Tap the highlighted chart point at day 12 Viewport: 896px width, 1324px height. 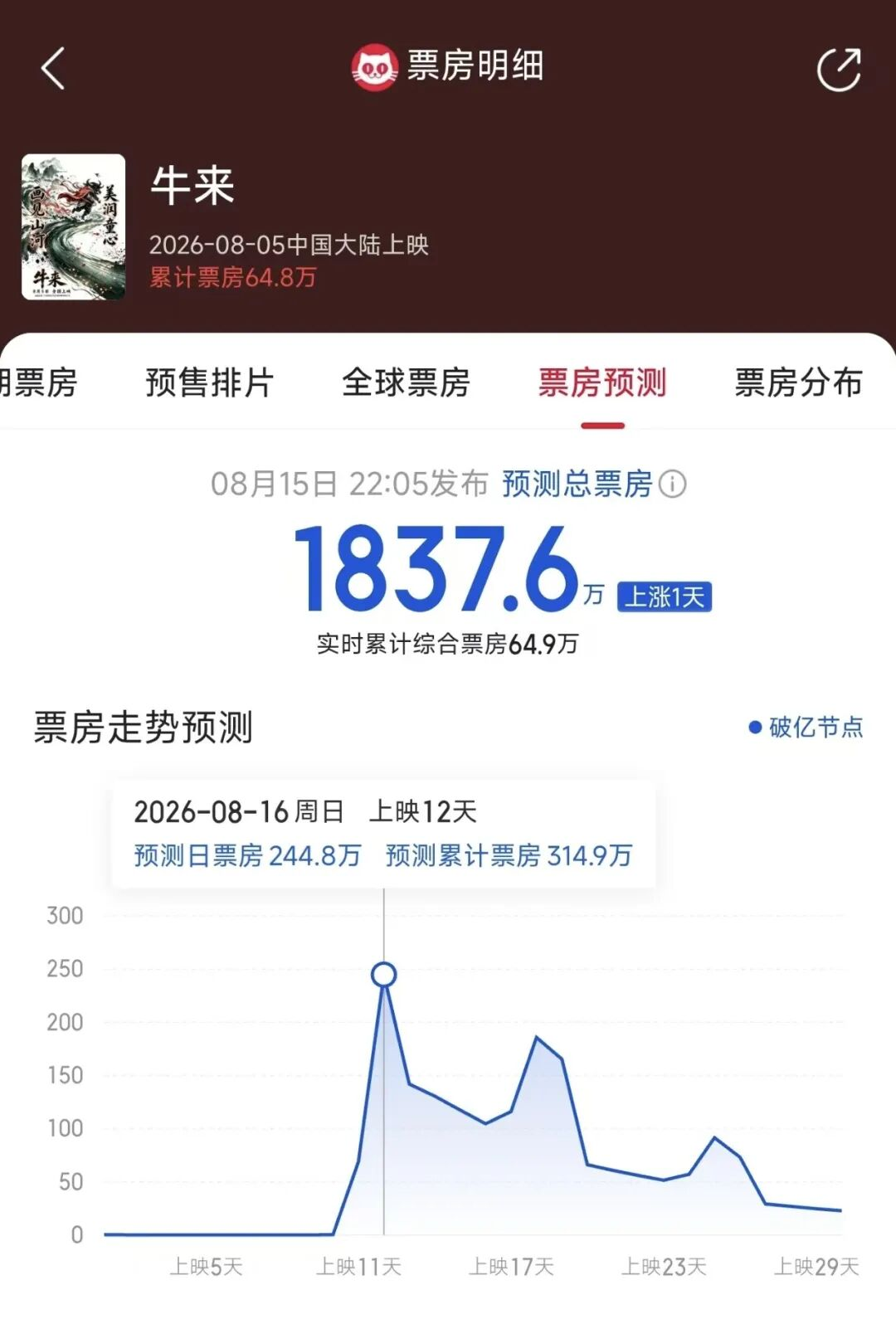(x=383, y=974)
